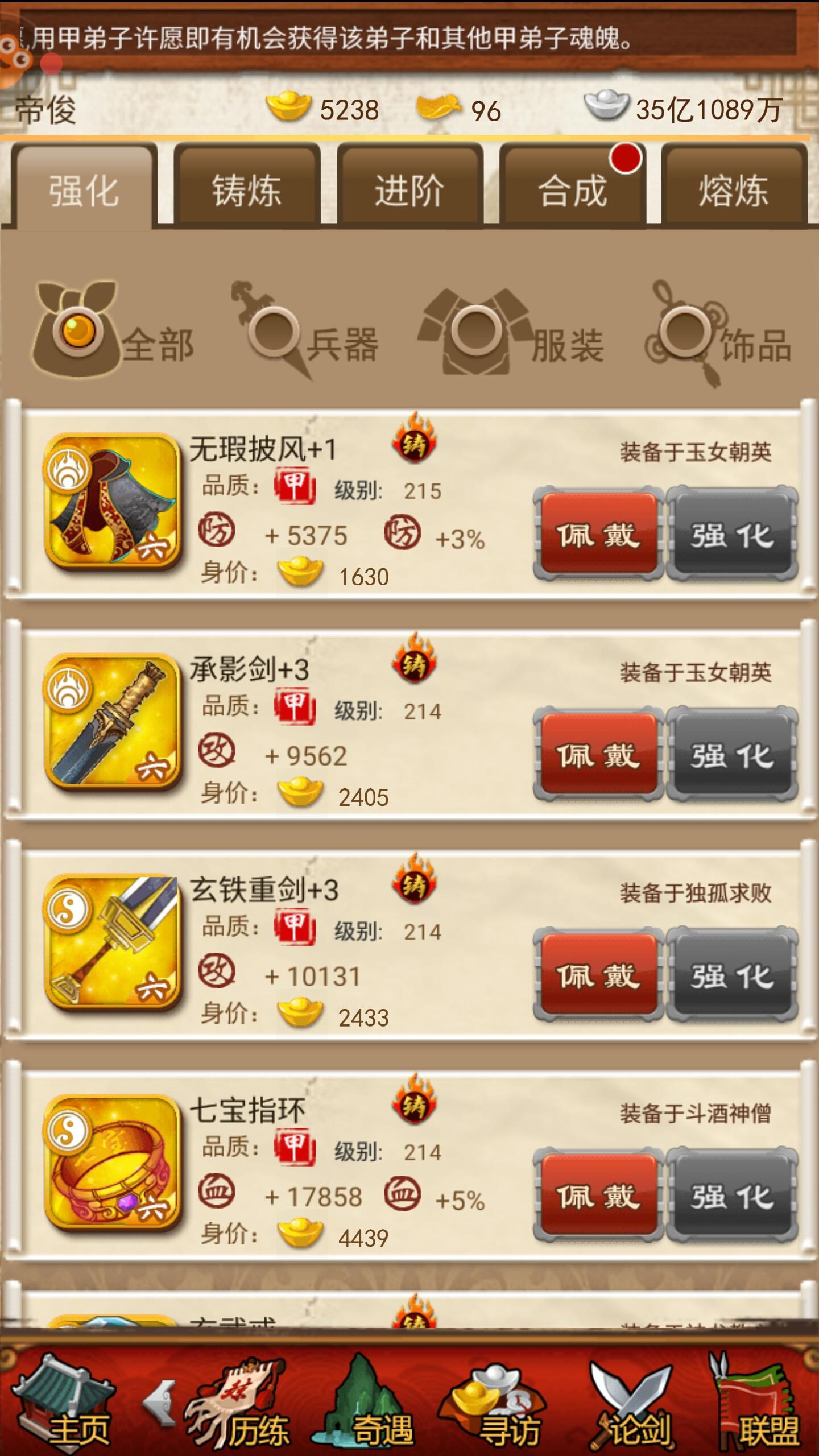Tap 佩戴 for 玄铁重剑+3

pyautogui.click(x=598, y=976)
